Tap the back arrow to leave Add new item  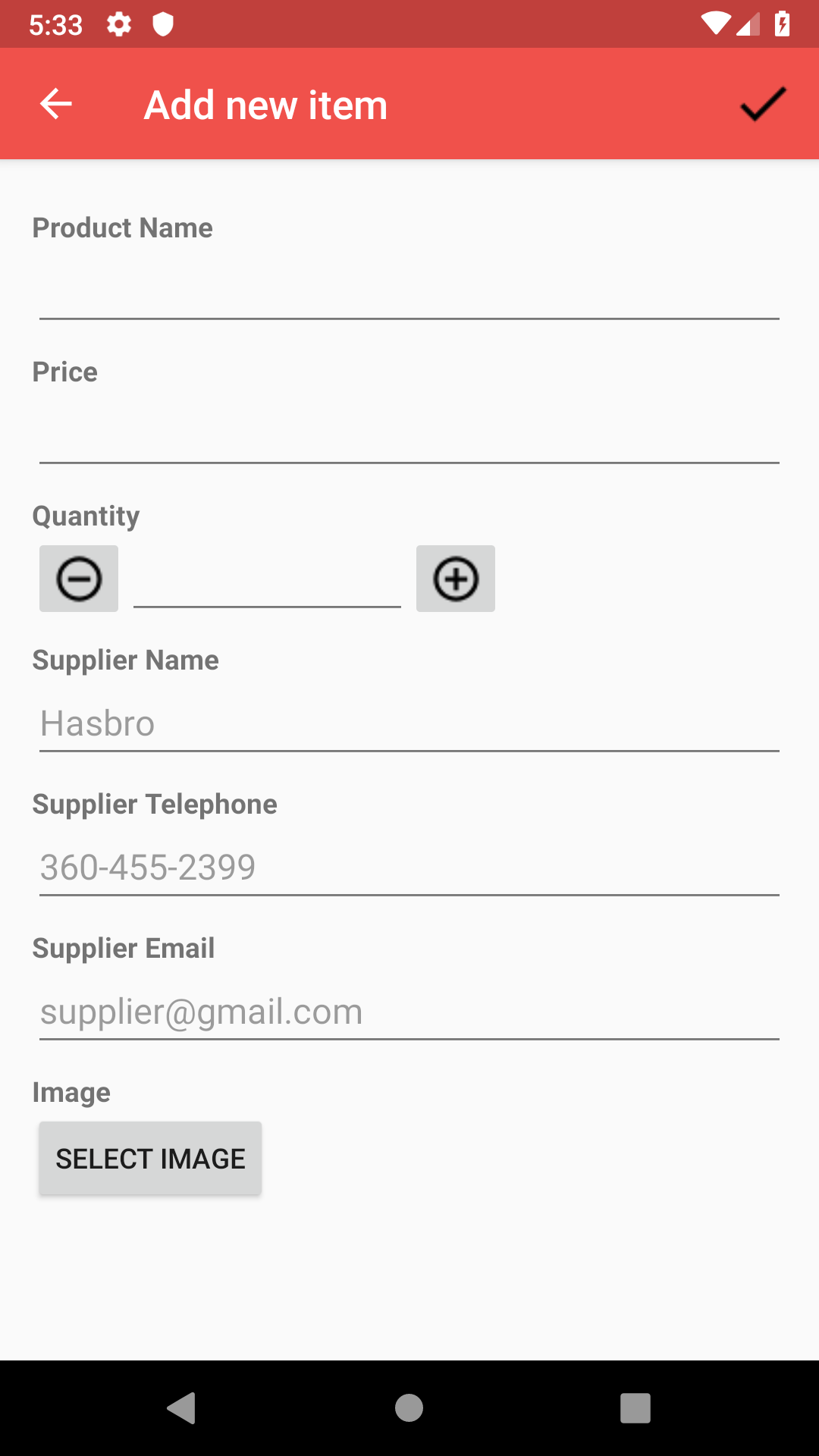[x=54, y=104]
